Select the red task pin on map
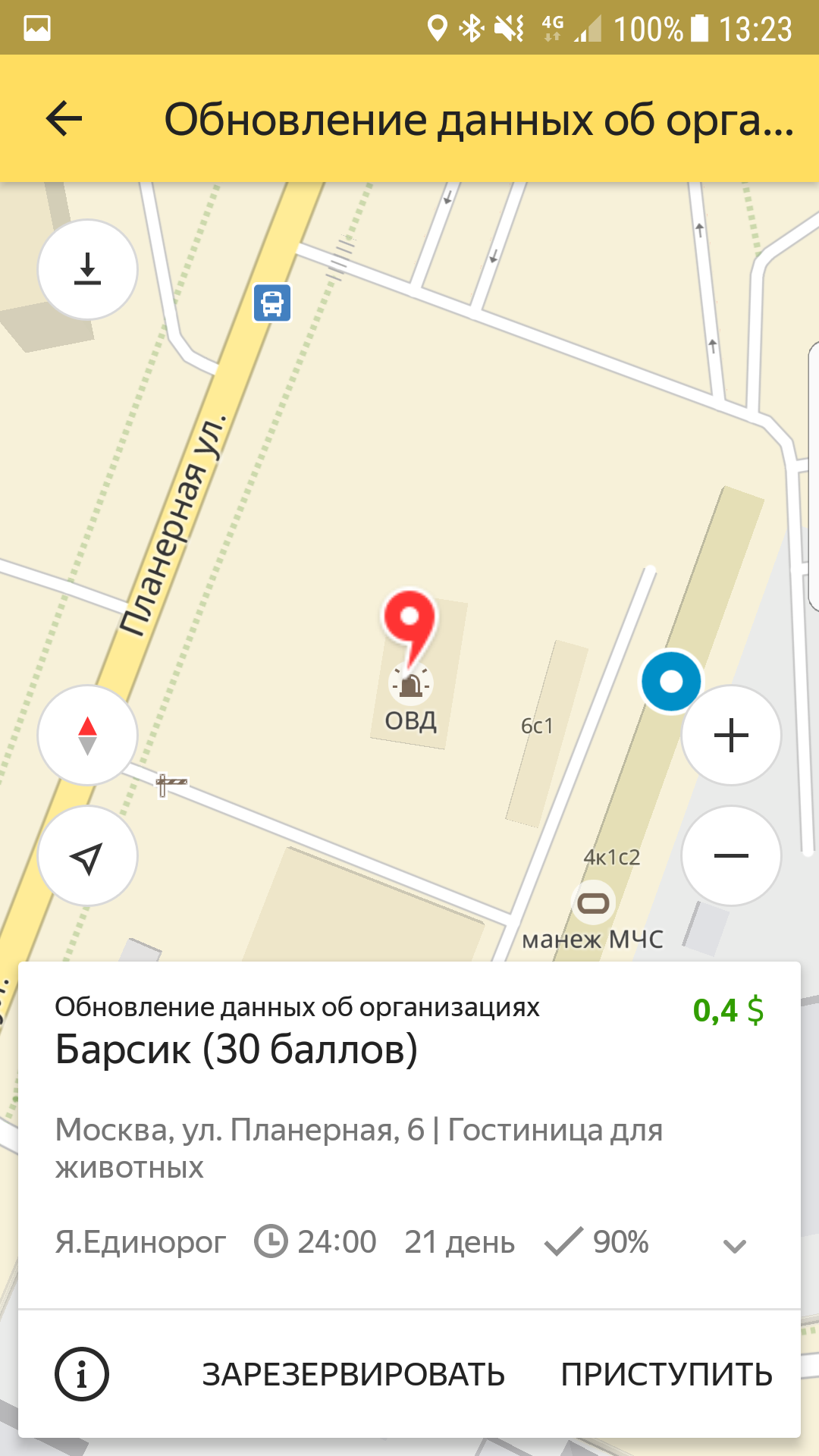Viewport: 819px width, 1456px height. pos(409,622)
